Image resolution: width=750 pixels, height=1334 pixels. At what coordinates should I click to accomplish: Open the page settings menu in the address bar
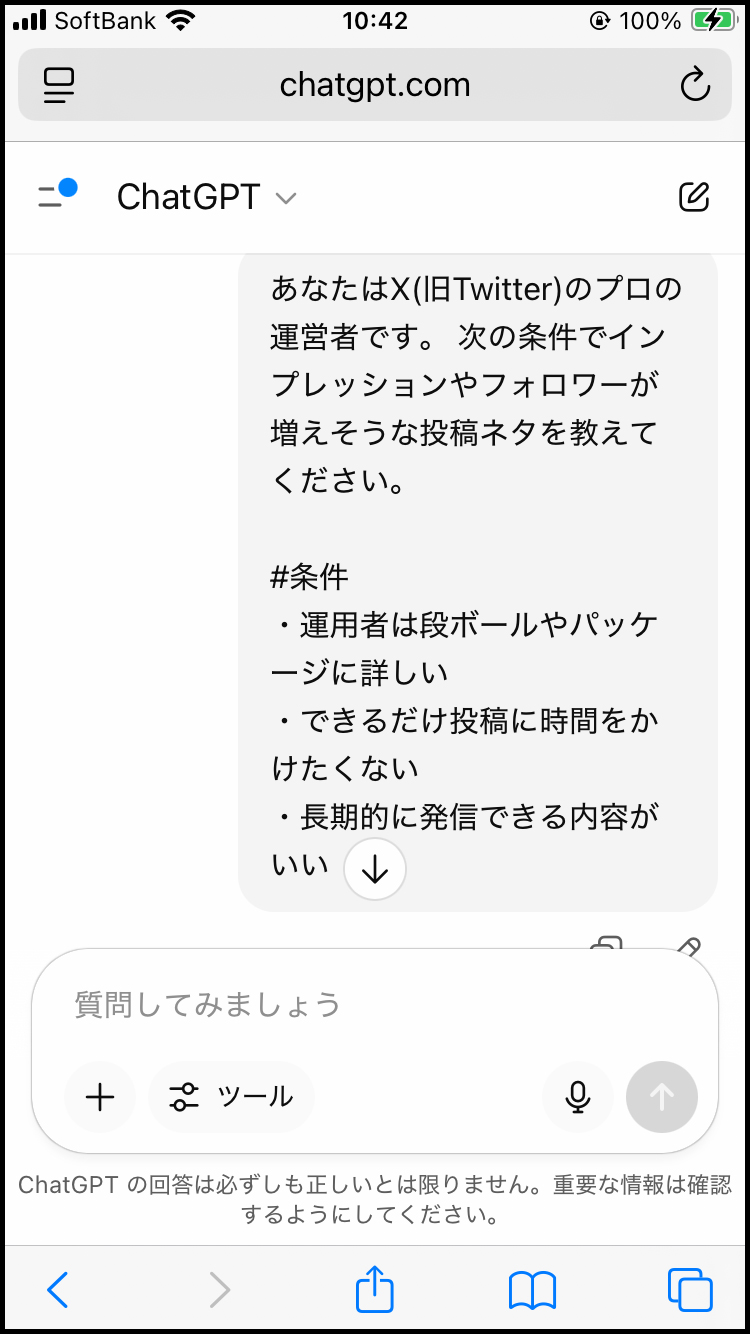tap(58, 85)
